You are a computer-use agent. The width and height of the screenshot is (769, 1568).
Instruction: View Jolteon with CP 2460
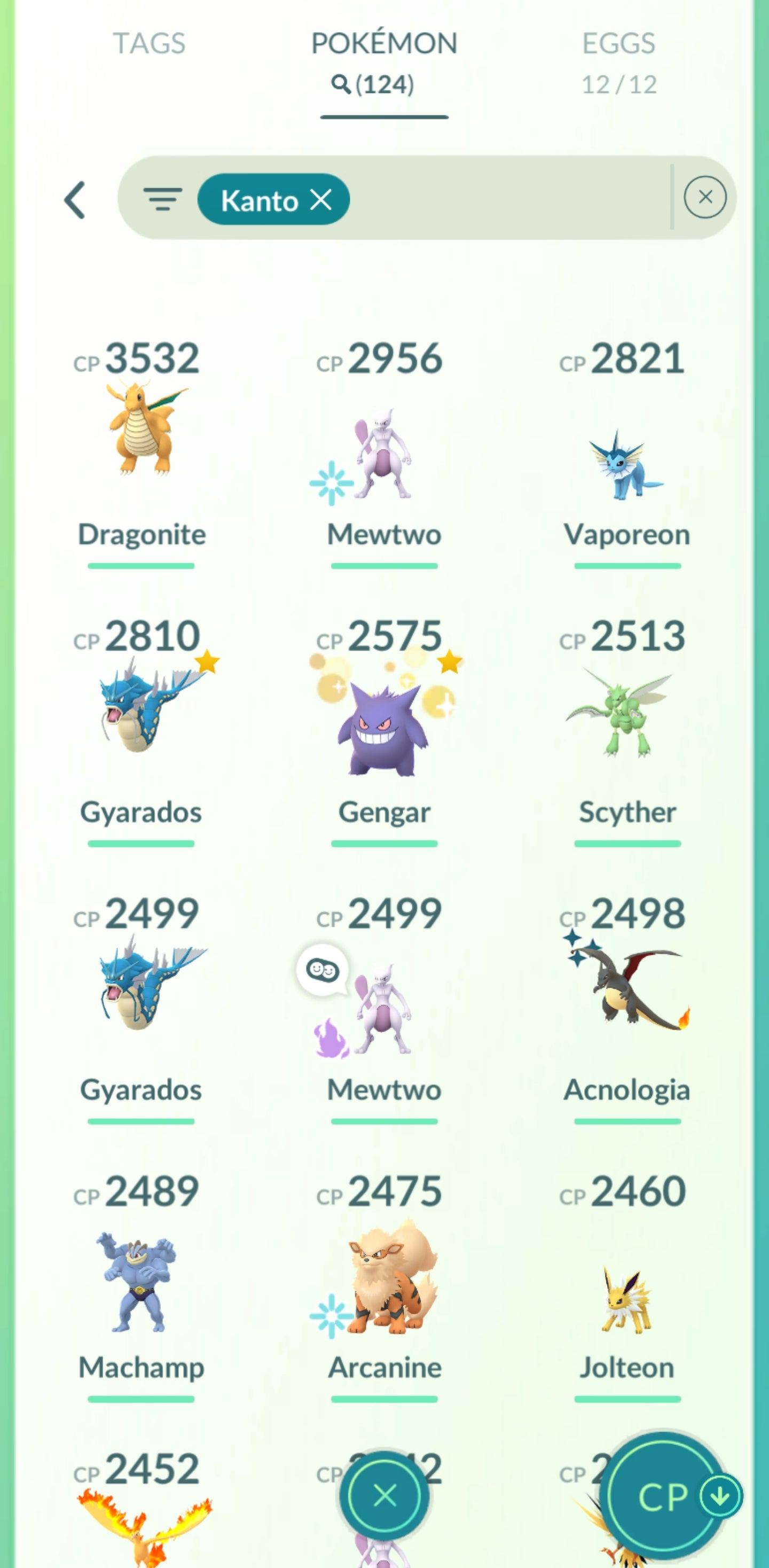[x=626, y=1300]
